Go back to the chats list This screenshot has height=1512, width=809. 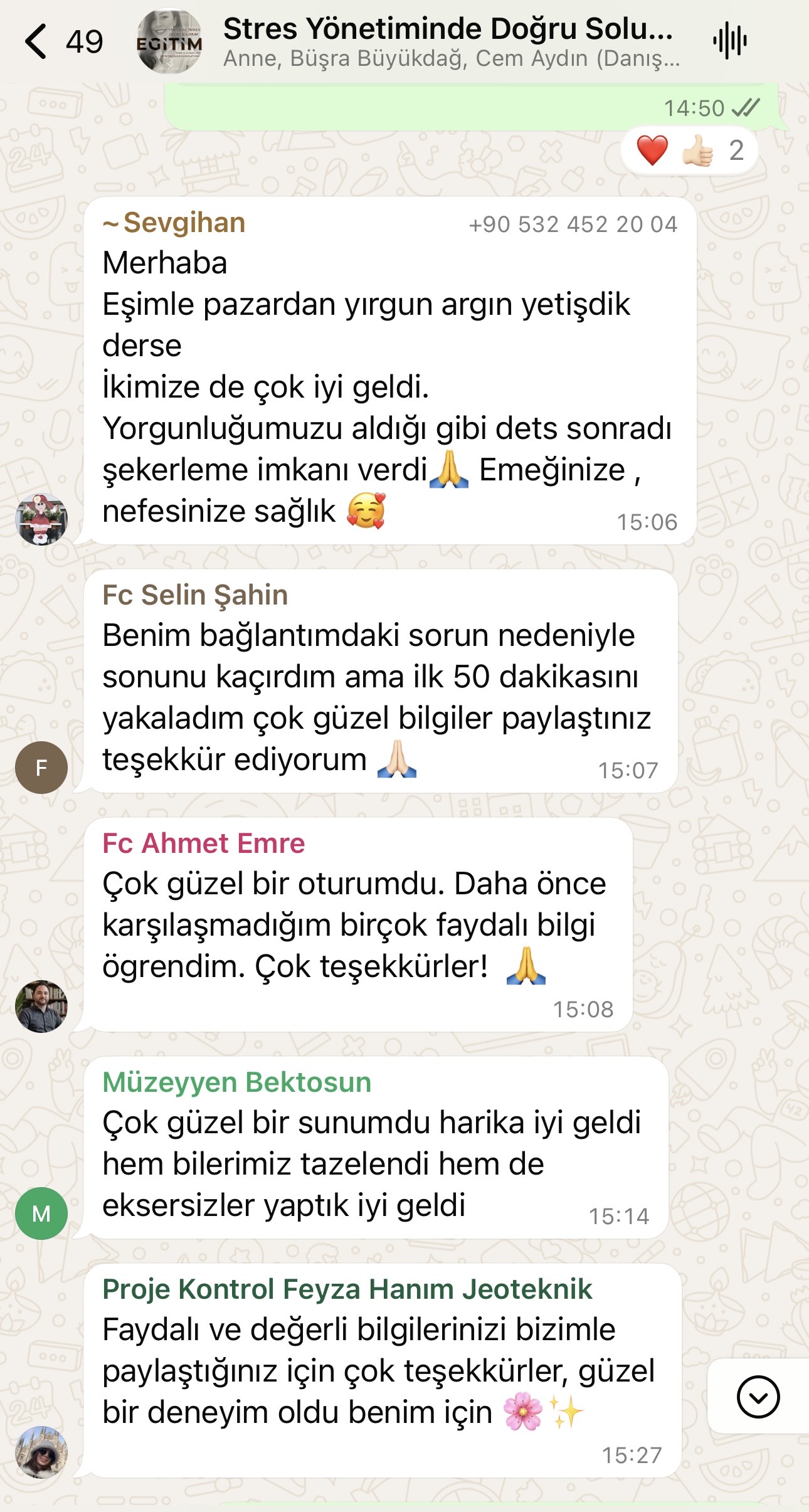point(36,41)
